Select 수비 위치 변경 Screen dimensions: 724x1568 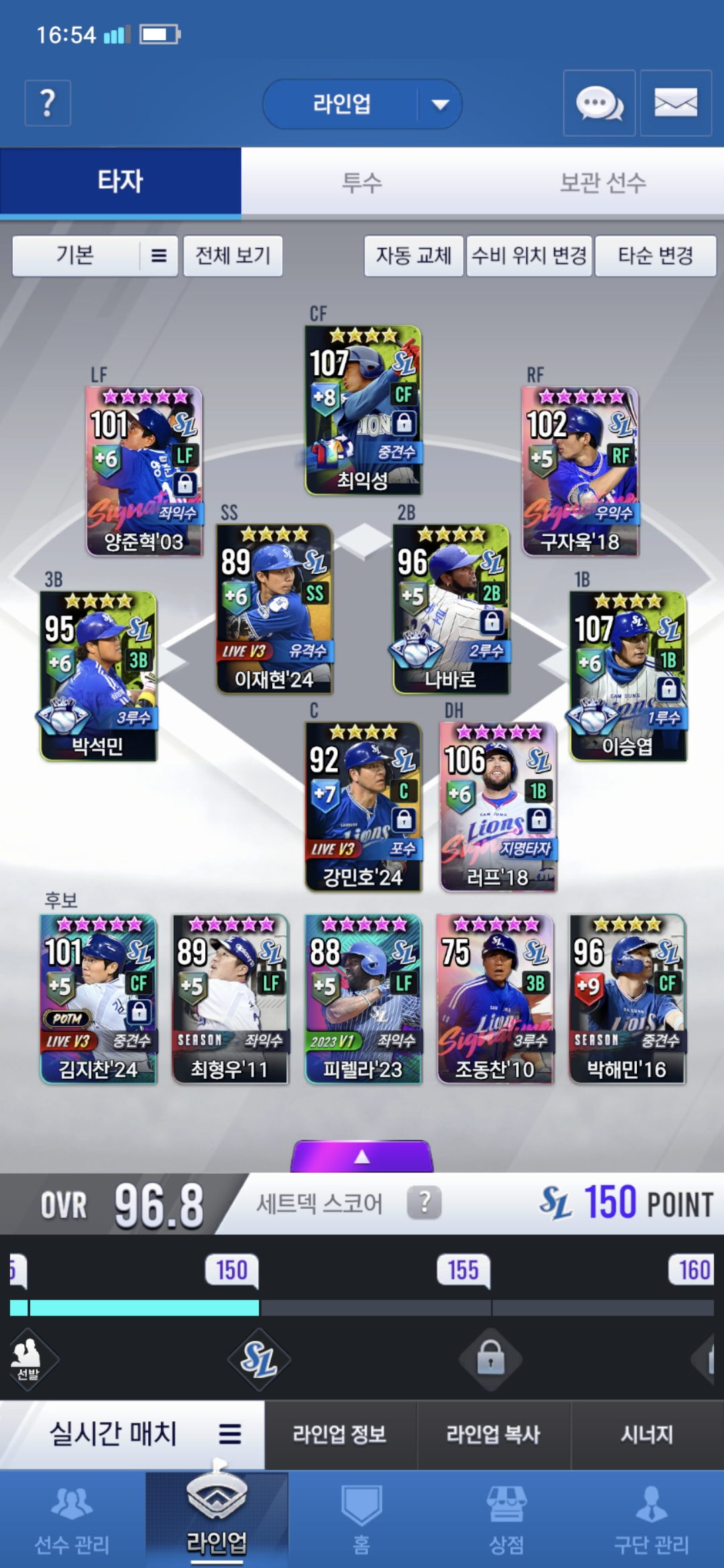[x=530, y=256]
